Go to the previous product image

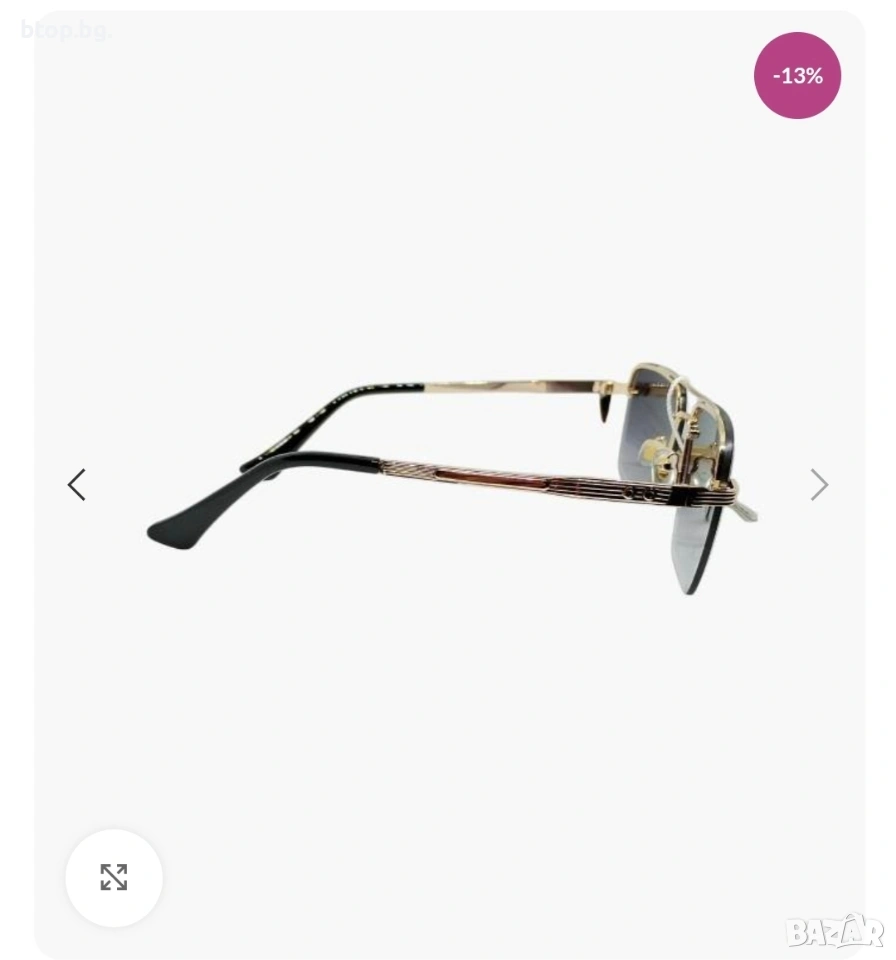[x=77, y=485]
